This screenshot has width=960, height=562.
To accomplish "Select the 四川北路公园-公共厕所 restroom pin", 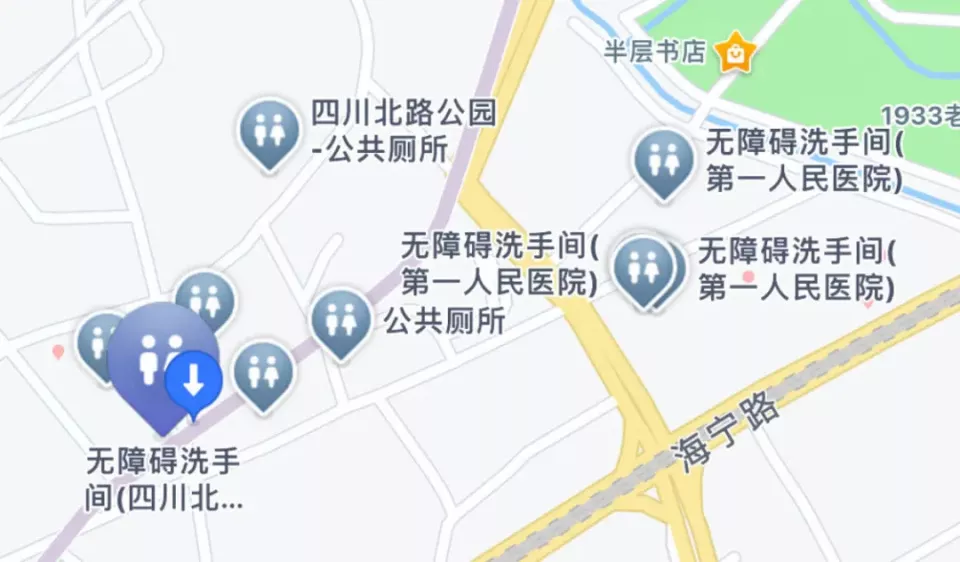I will [x=267, y=131].
